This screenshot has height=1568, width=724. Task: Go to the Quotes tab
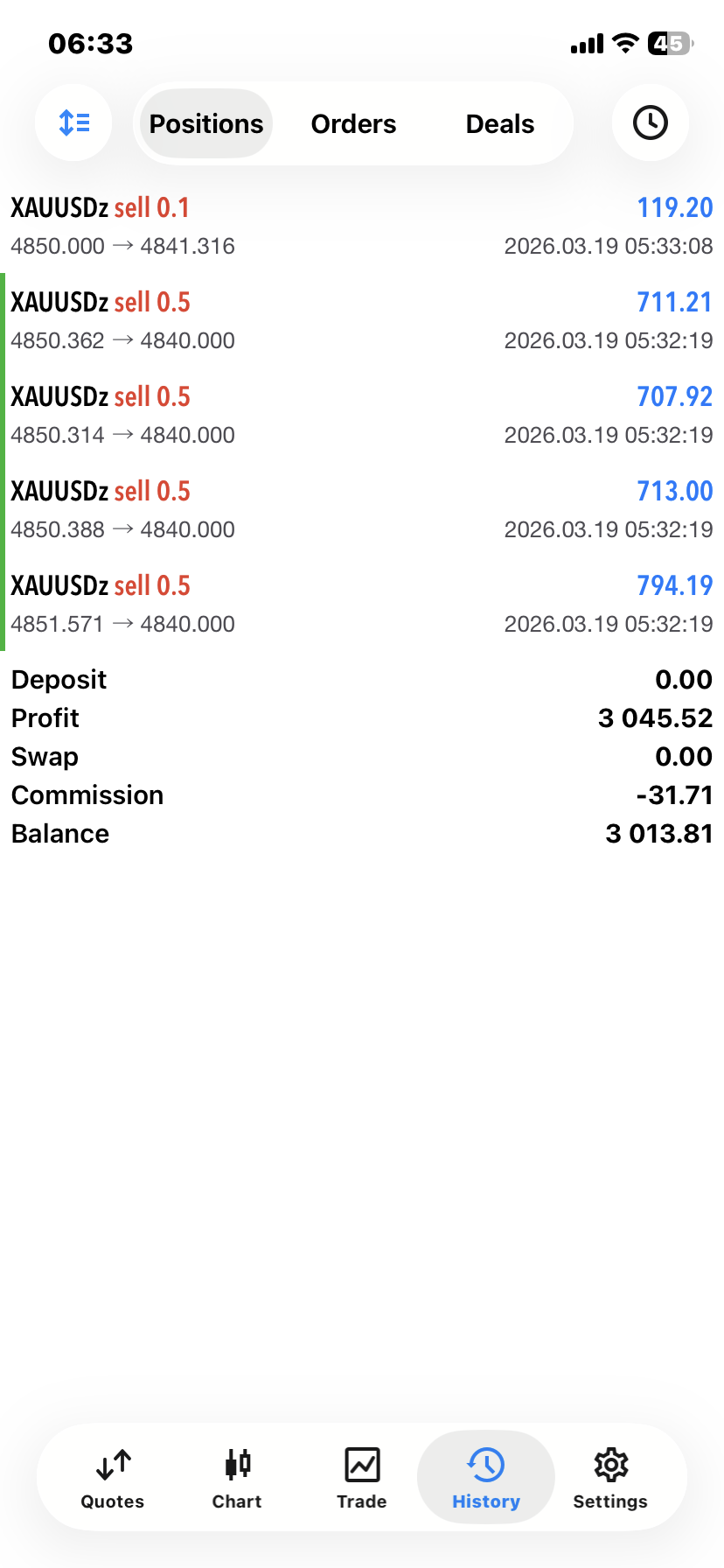113,1478
